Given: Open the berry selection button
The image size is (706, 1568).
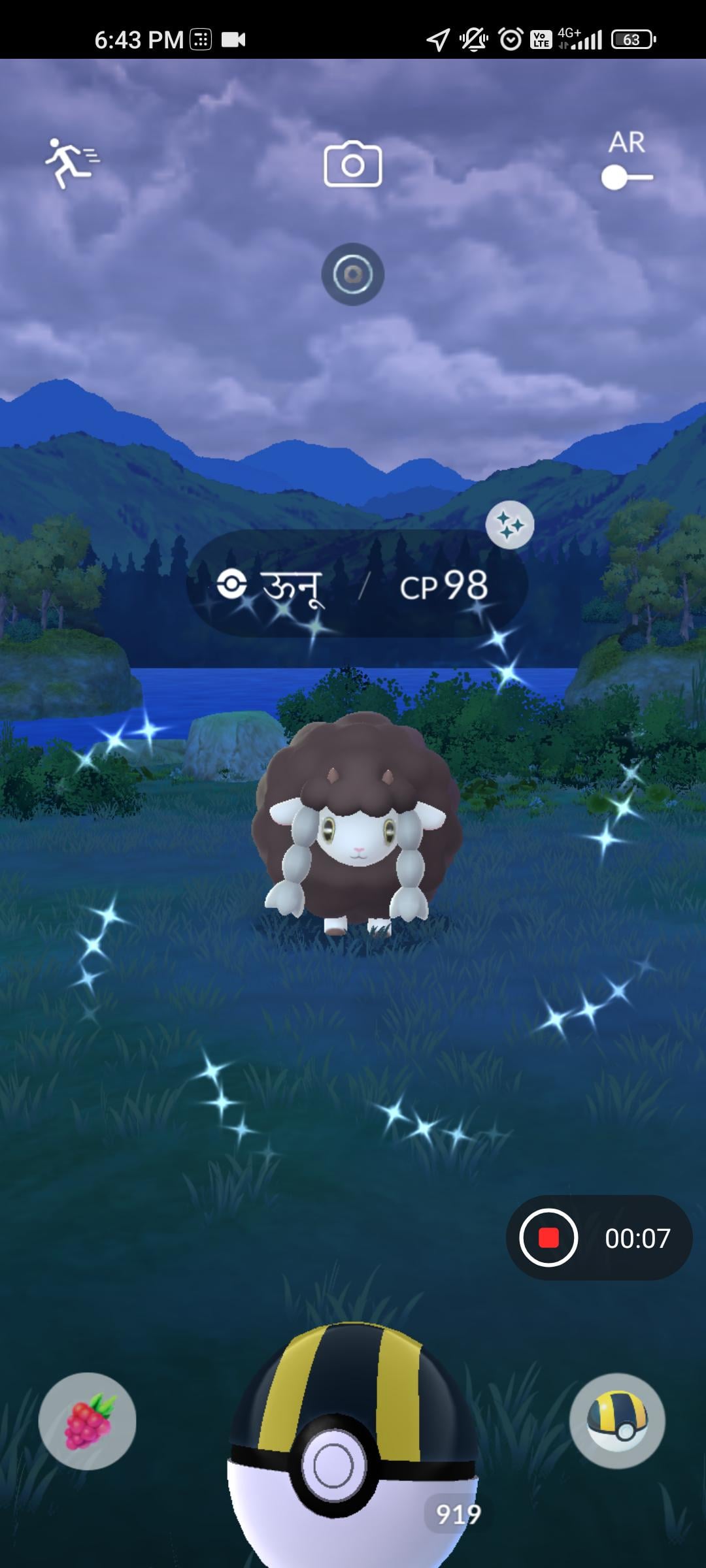Looking at the screenshot, I should 88,1421.
